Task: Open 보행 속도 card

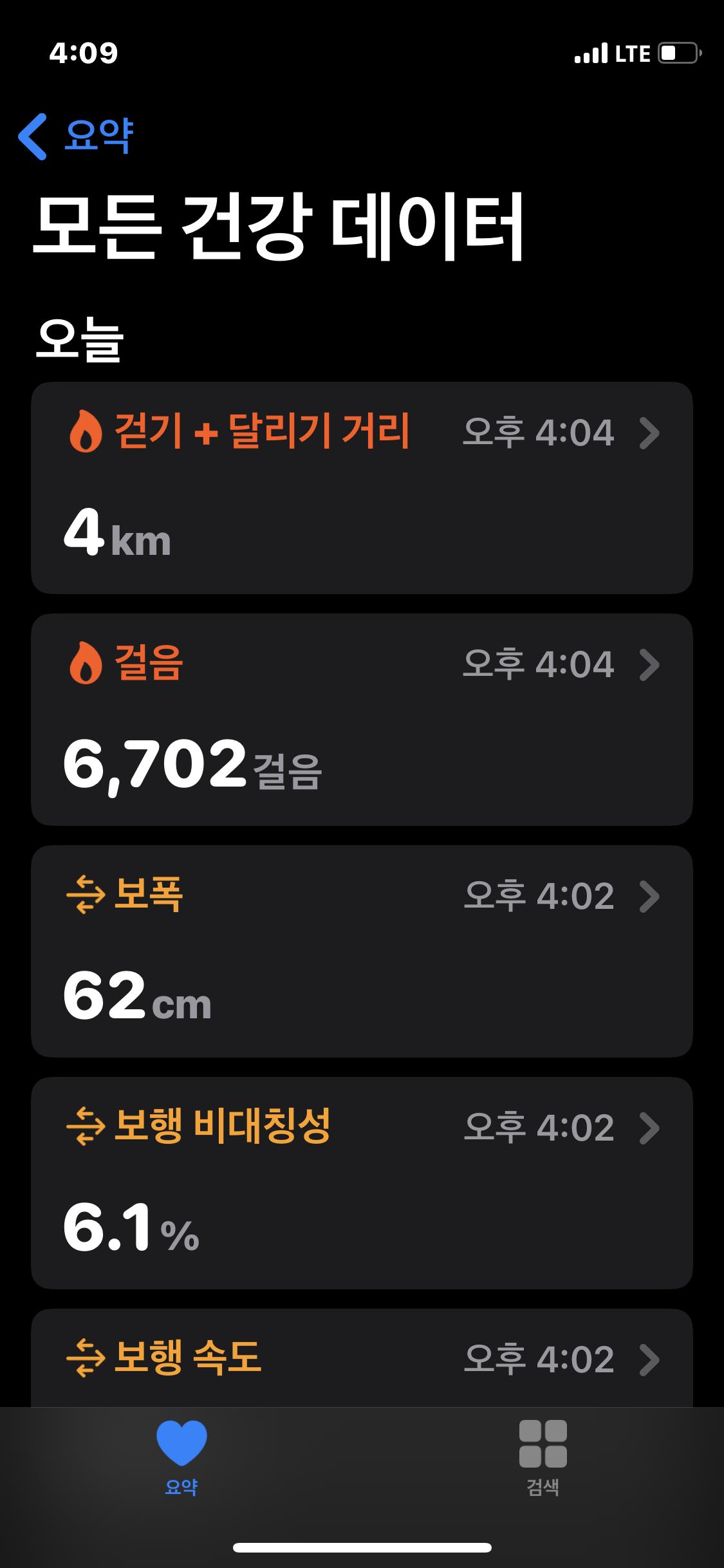Action: [362, 1358]
